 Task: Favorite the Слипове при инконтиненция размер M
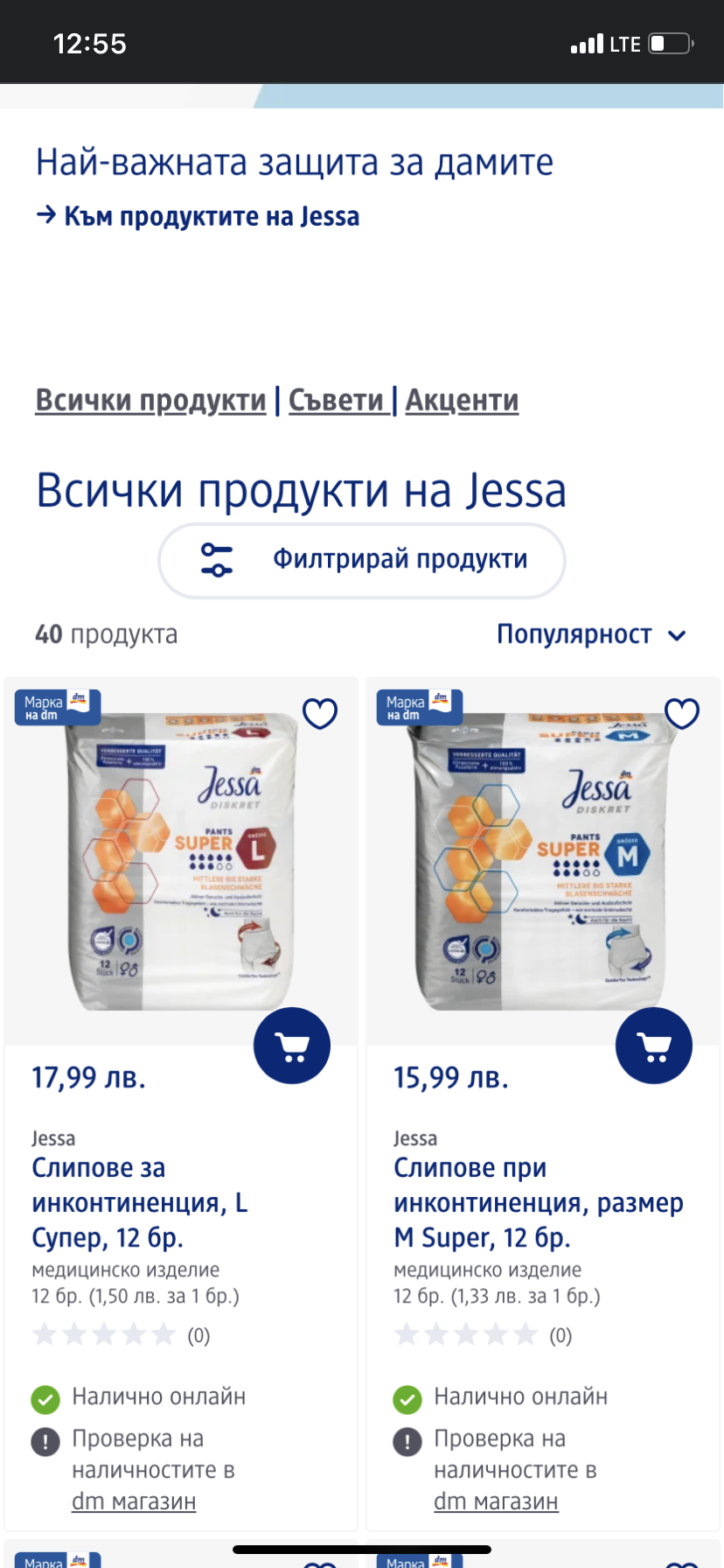tap(682, 714)
